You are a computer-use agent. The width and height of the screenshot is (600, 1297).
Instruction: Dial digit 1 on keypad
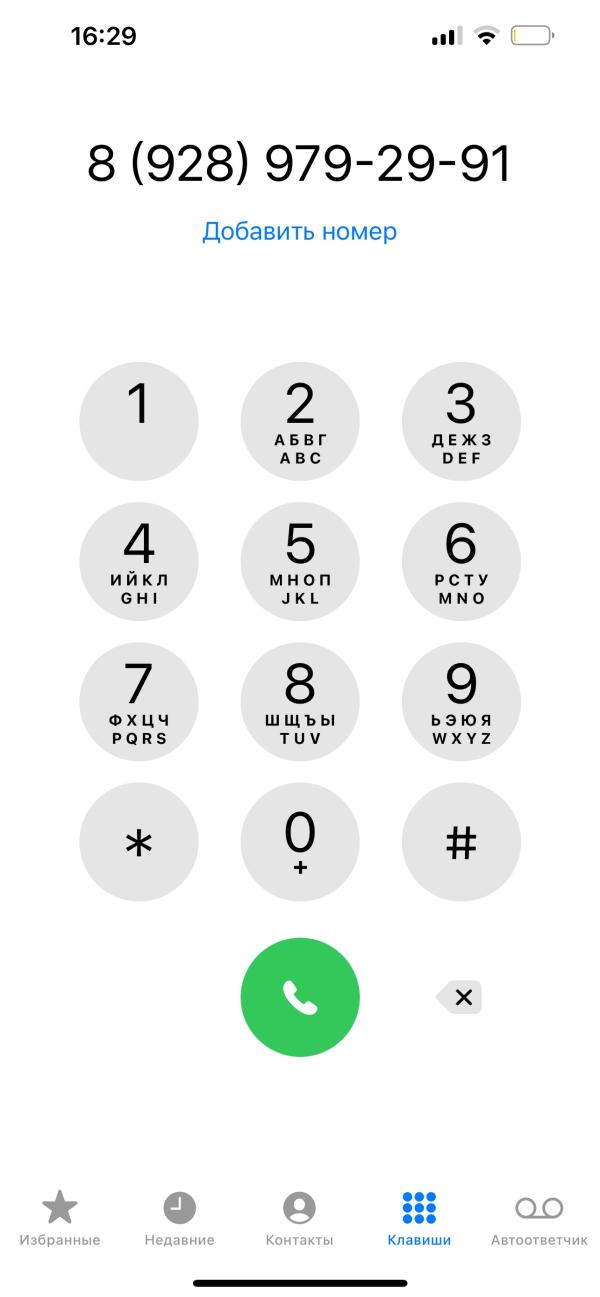[x=139, y=421]
